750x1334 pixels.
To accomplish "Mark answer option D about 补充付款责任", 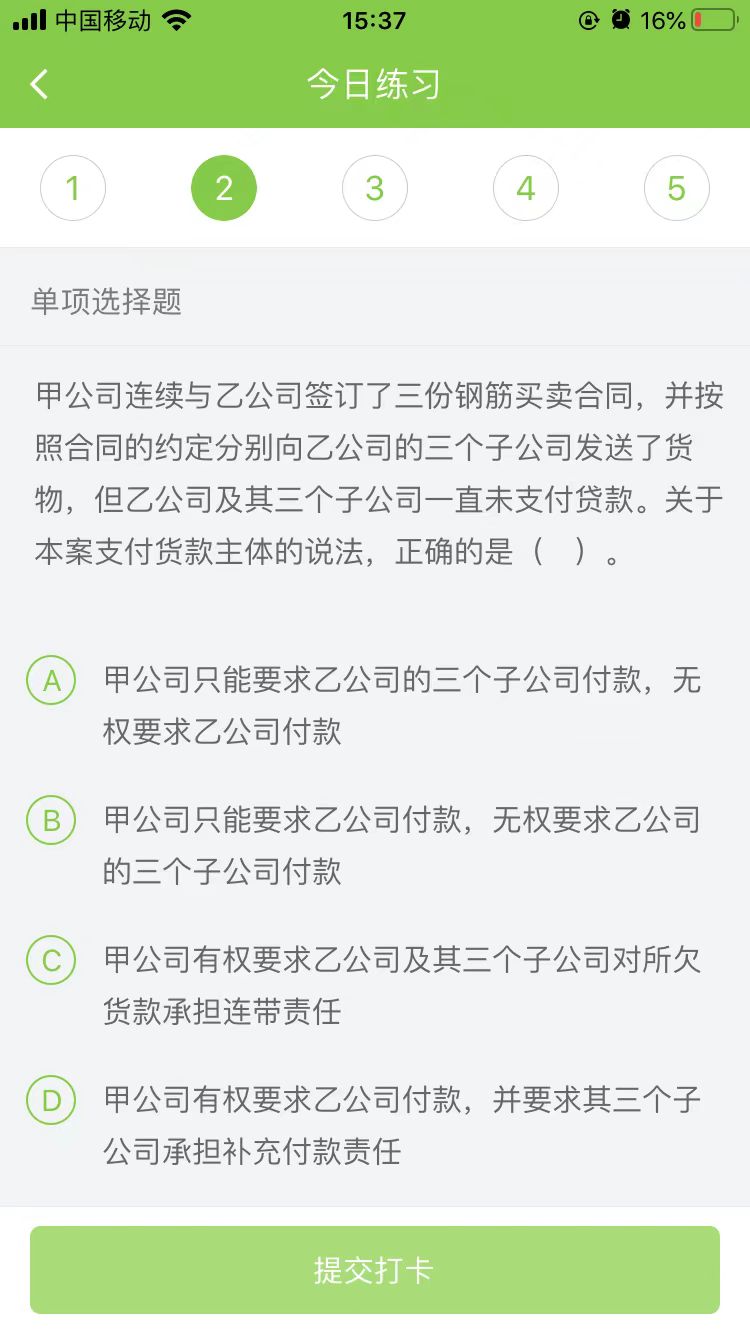I will coord(51,1101).
